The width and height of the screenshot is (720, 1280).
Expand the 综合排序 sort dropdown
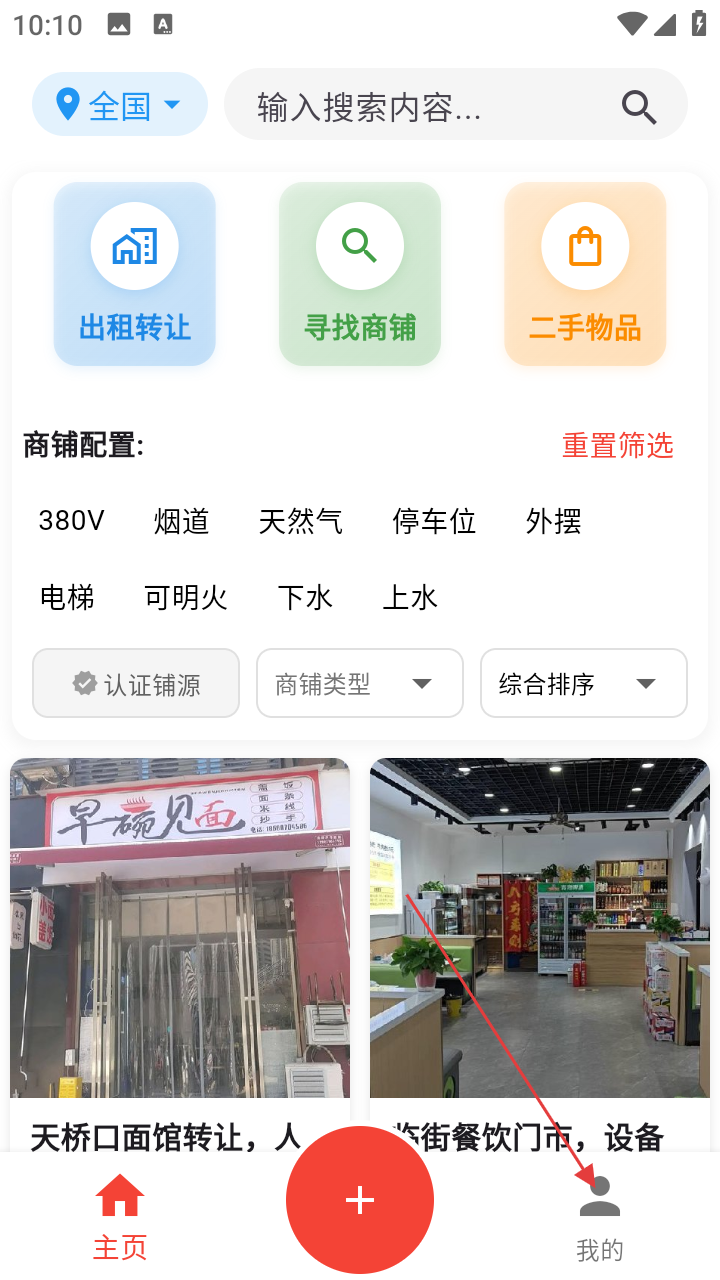click(584, 684)
